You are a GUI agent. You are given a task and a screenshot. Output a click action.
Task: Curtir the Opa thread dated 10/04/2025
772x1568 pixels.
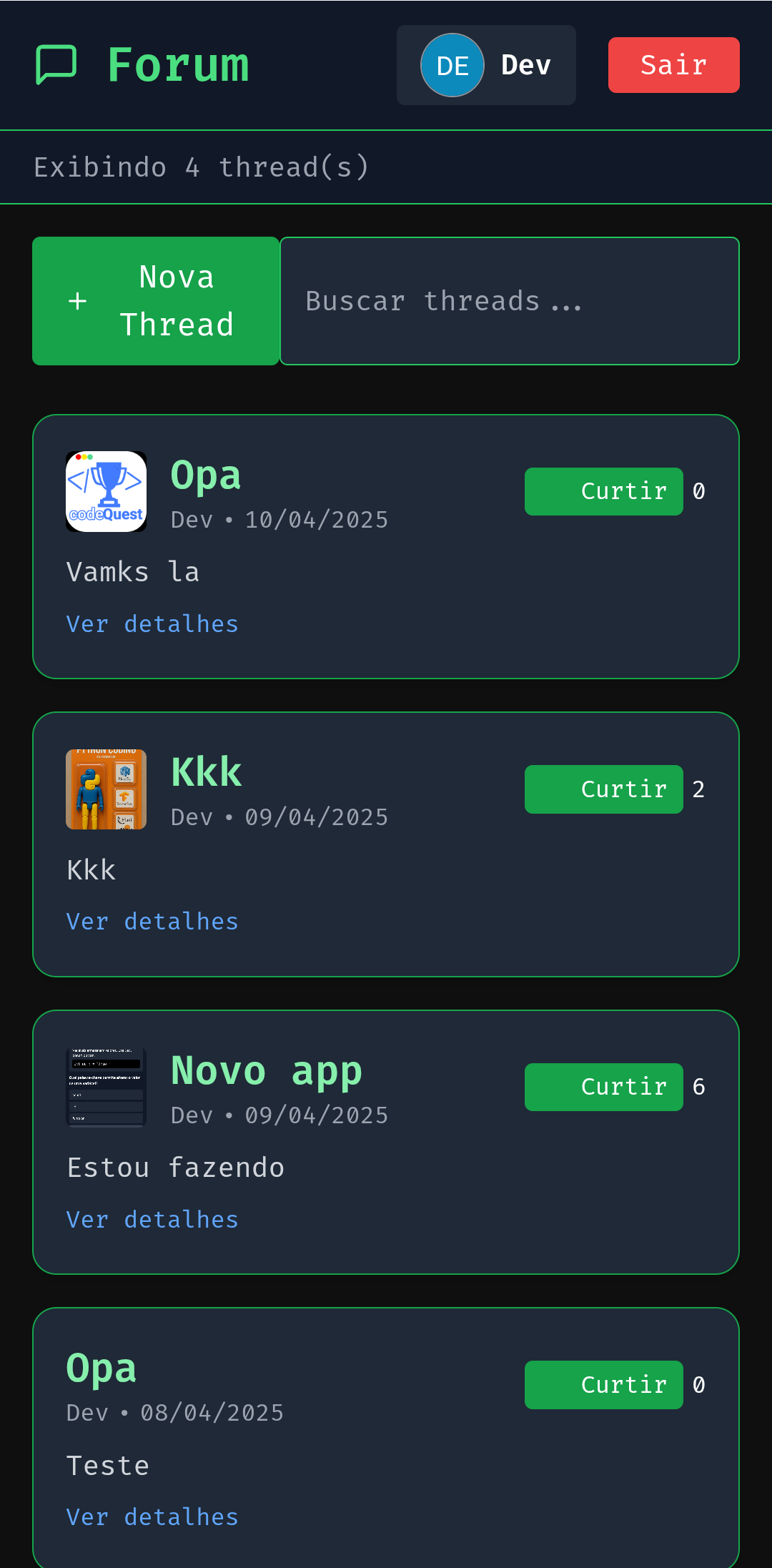(x=603, y=491)
